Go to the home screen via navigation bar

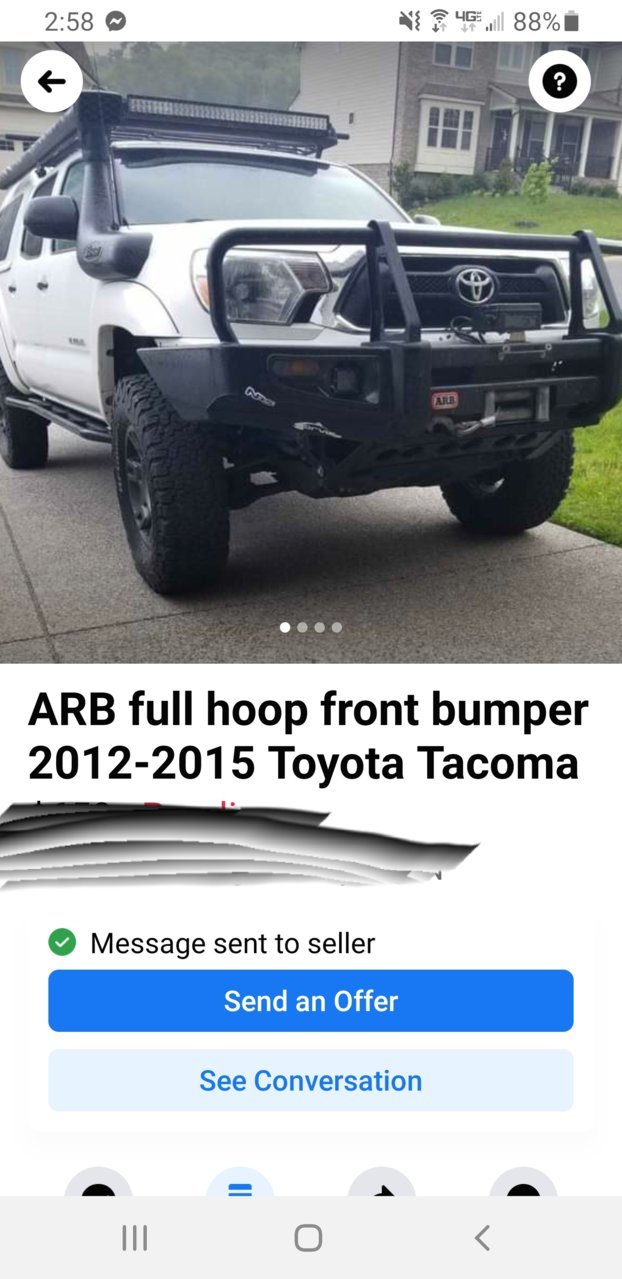tap(309, 1238)
